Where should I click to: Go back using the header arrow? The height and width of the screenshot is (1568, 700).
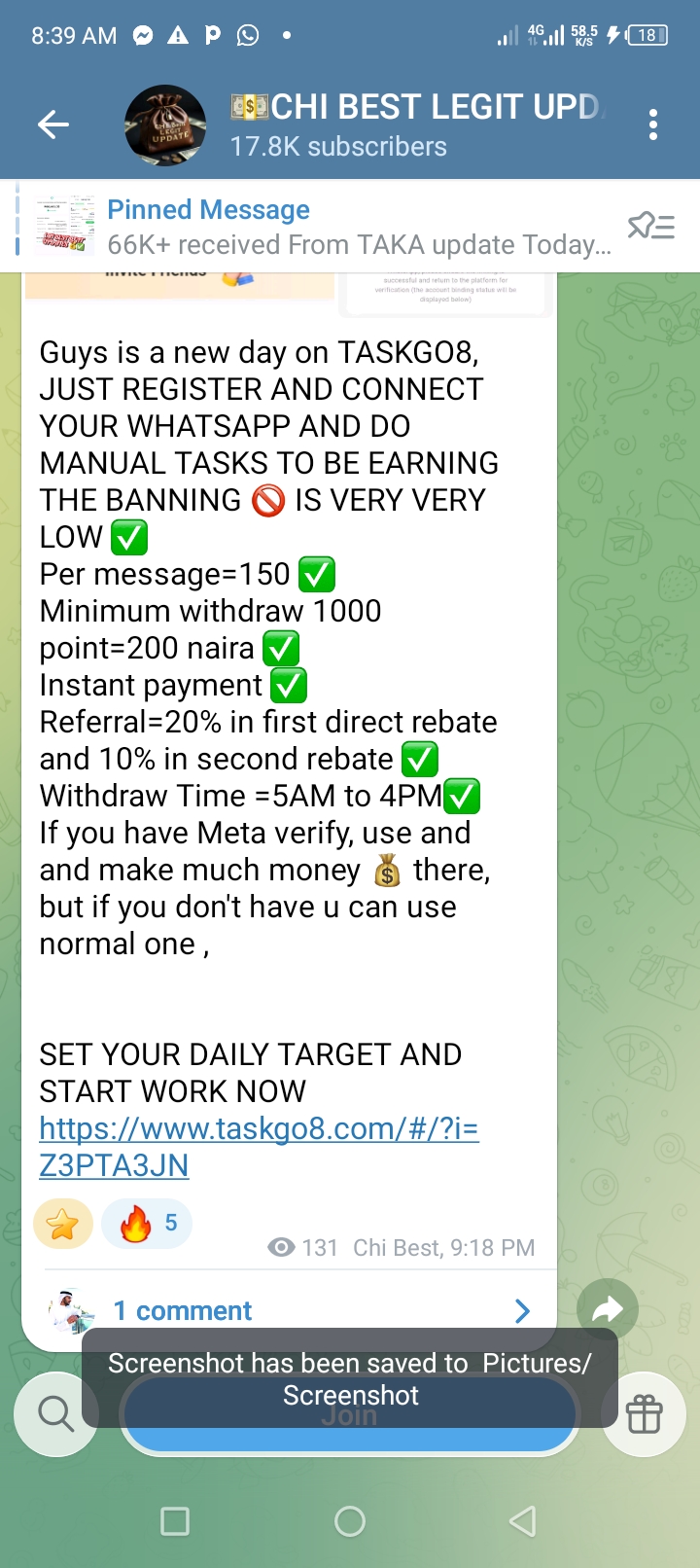pos(53,125)
